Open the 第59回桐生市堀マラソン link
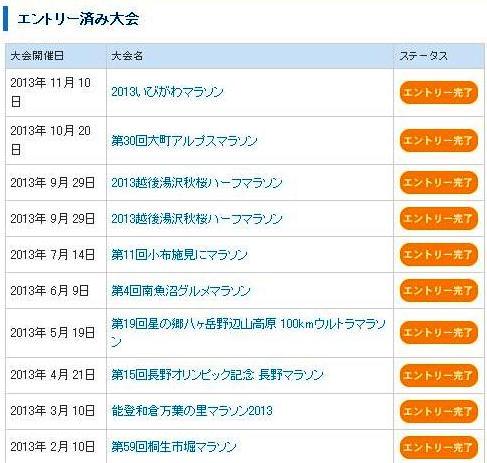This screenshot has height=463, width=487. (x=174, y=447)
